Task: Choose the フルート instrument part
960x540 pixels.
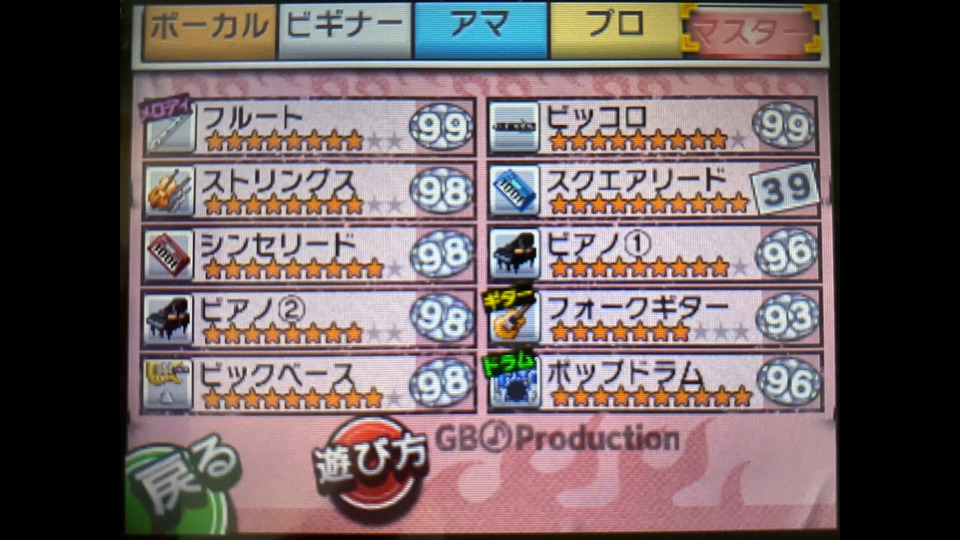Action: (x=308, y=127)
